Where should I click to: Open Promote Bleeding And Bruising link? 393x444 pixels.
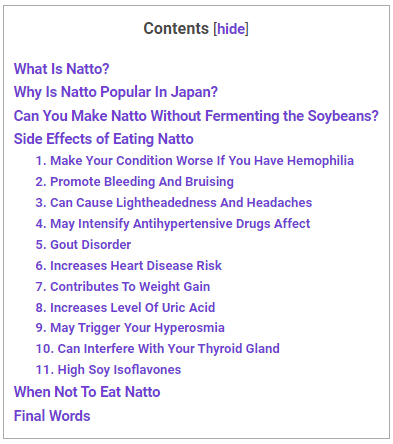[x=134, y=182]
